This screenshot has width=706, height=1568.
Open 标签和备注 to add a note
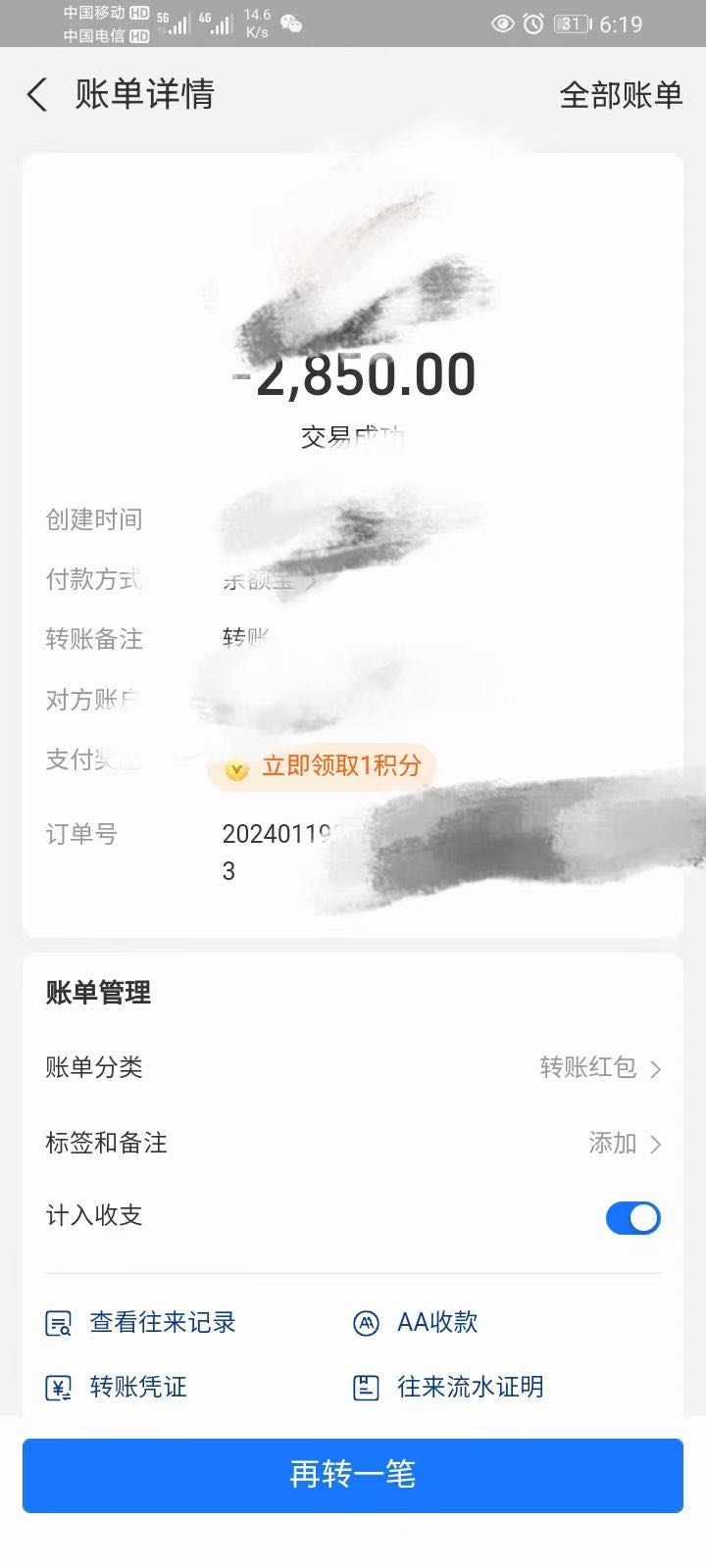pyautogui.click(x=353, y=1143)
